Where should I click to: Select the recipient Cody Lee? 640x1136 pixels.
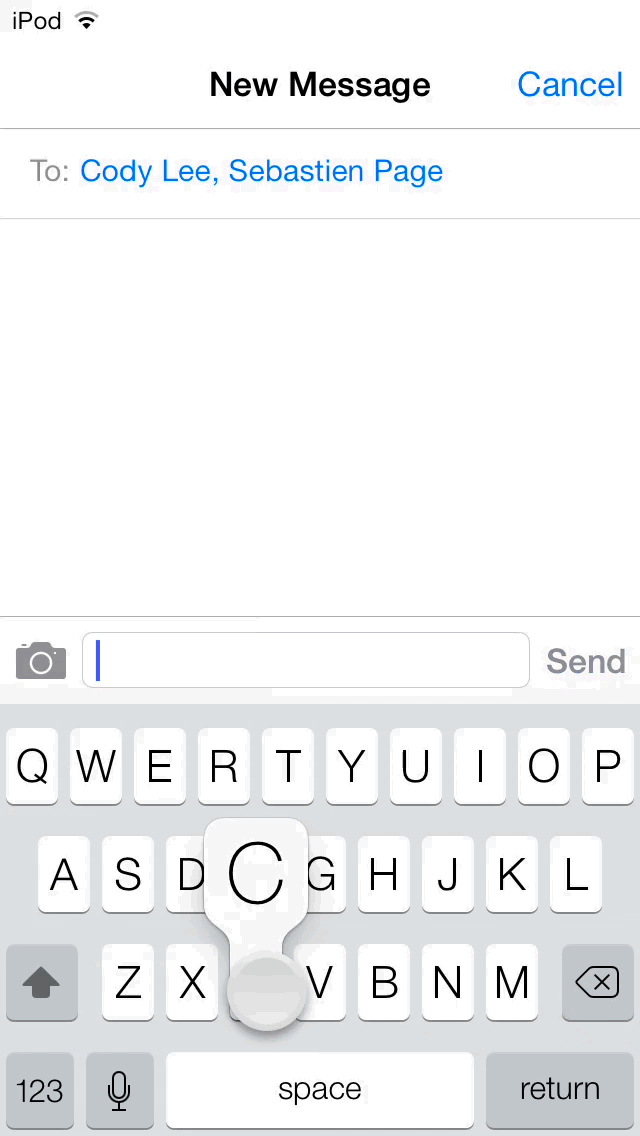tap(149, 171)
